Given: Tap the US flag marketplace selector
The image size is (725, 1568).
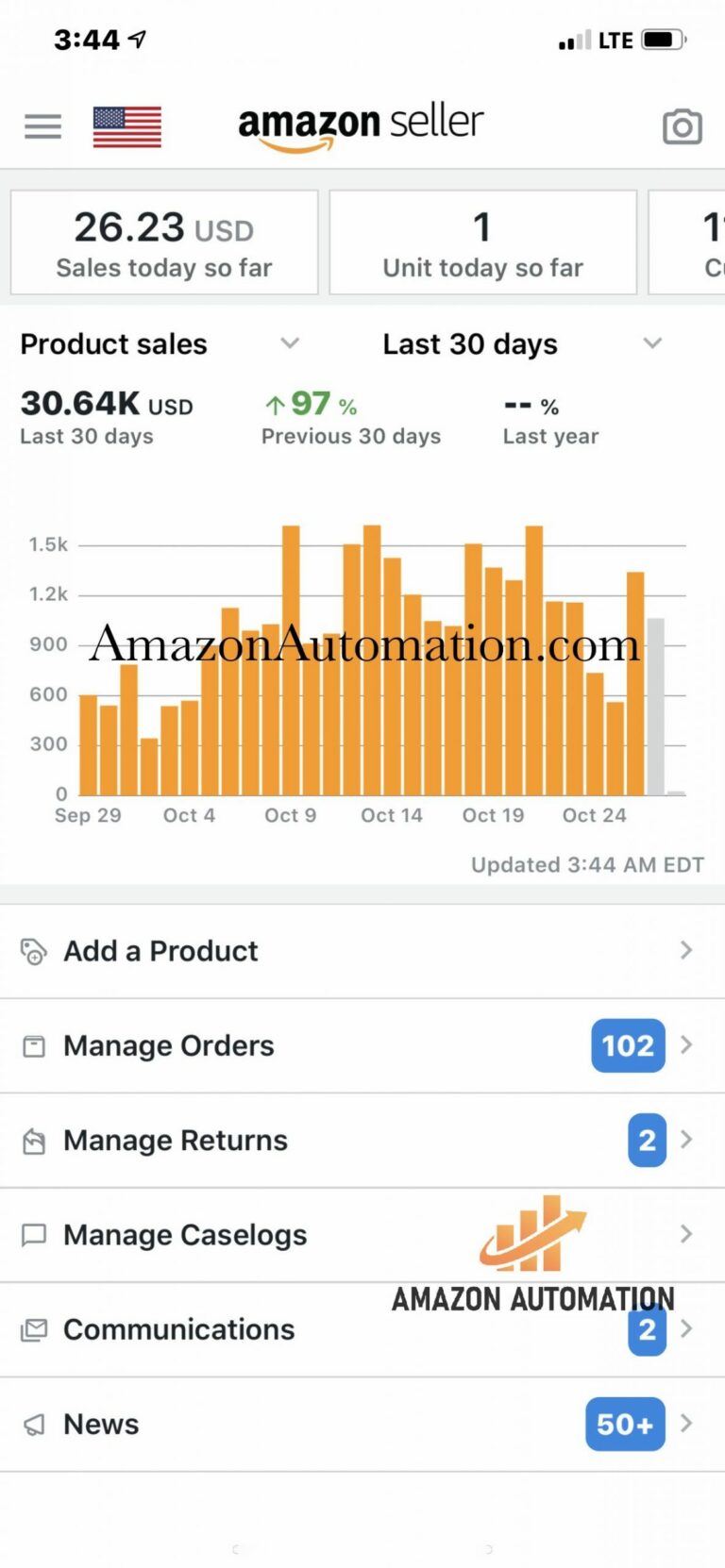Looking at the screenshot, I should (127, 126).
